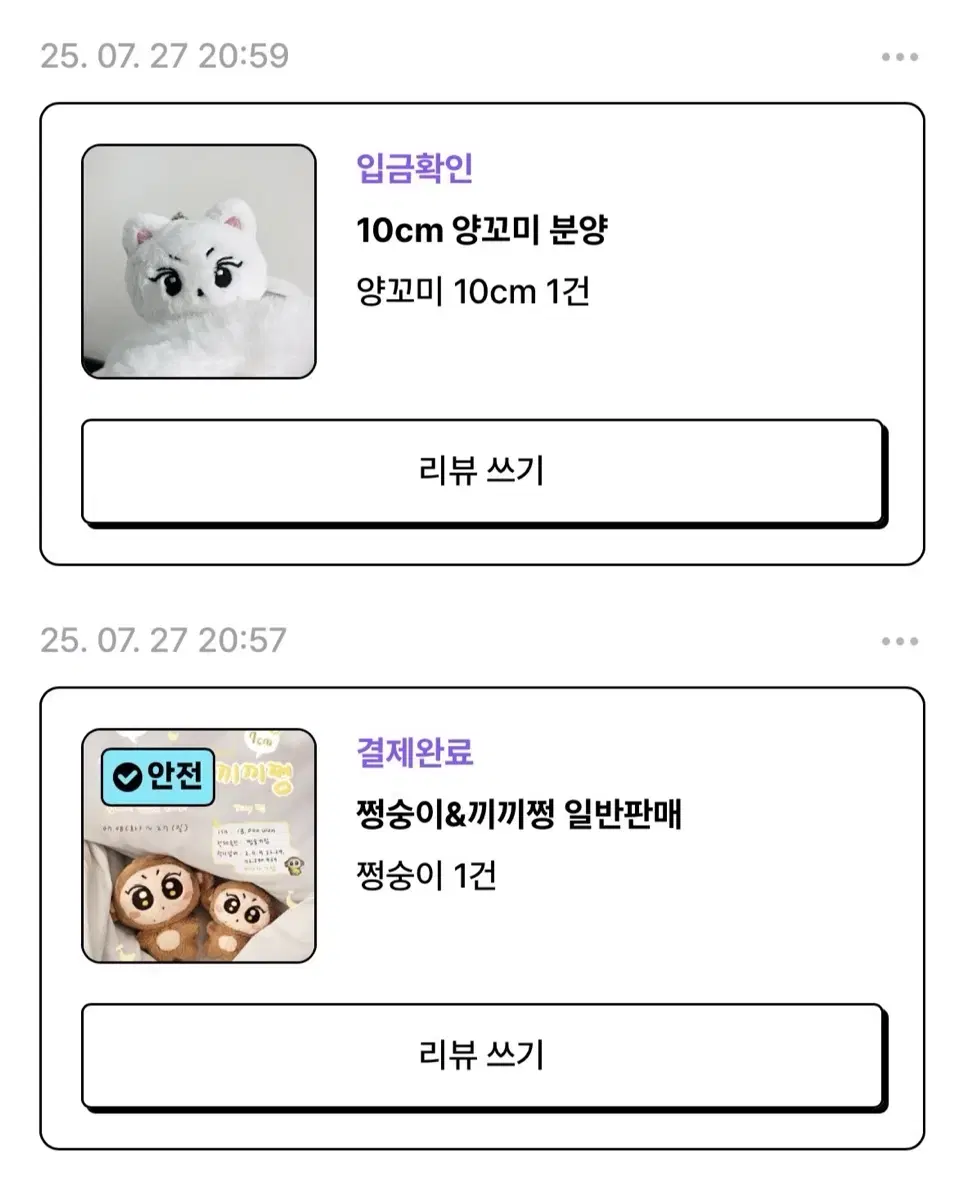This screenshot has height=1200, width=964.
Task: Open the options menu for the 20:59 order
Action: tap(898, 57)
